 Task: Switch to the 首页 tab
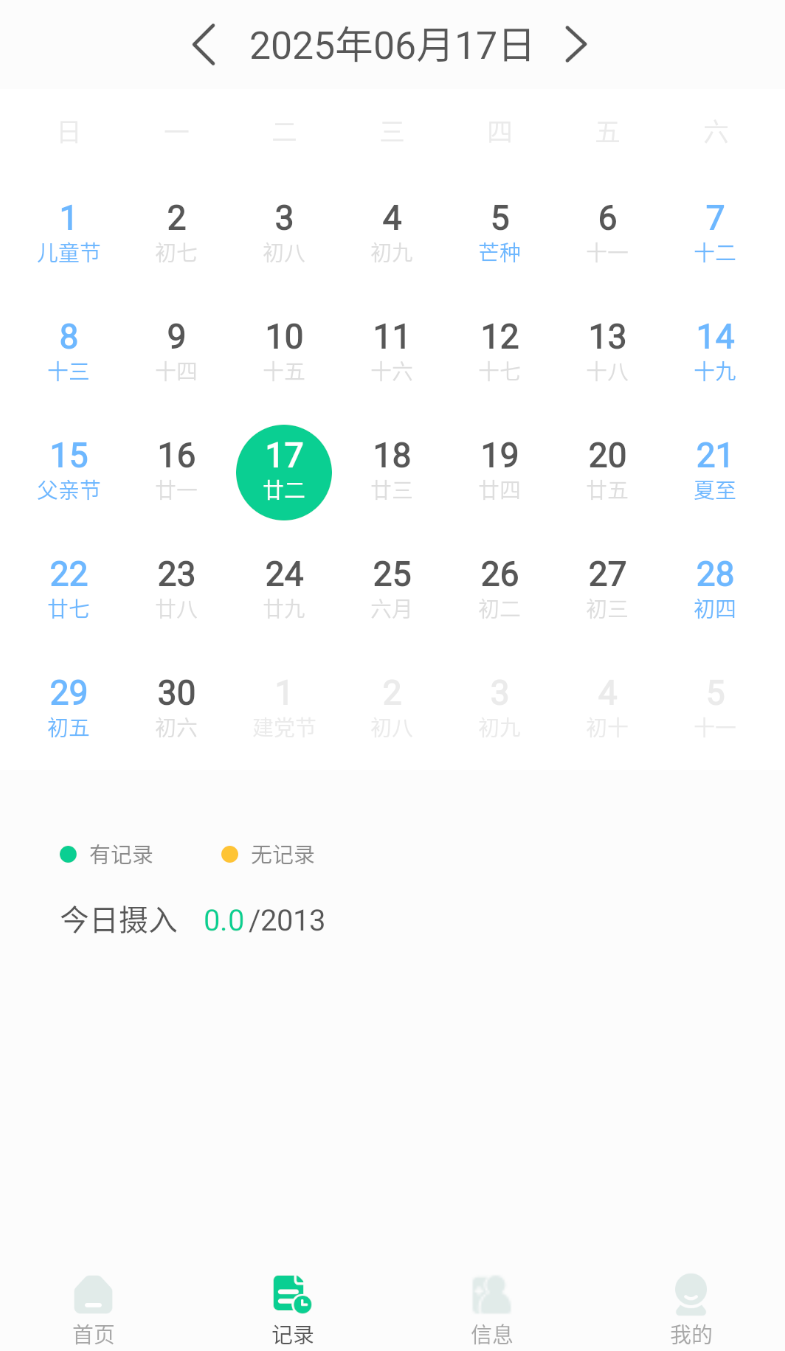[x=93, y=1310]
